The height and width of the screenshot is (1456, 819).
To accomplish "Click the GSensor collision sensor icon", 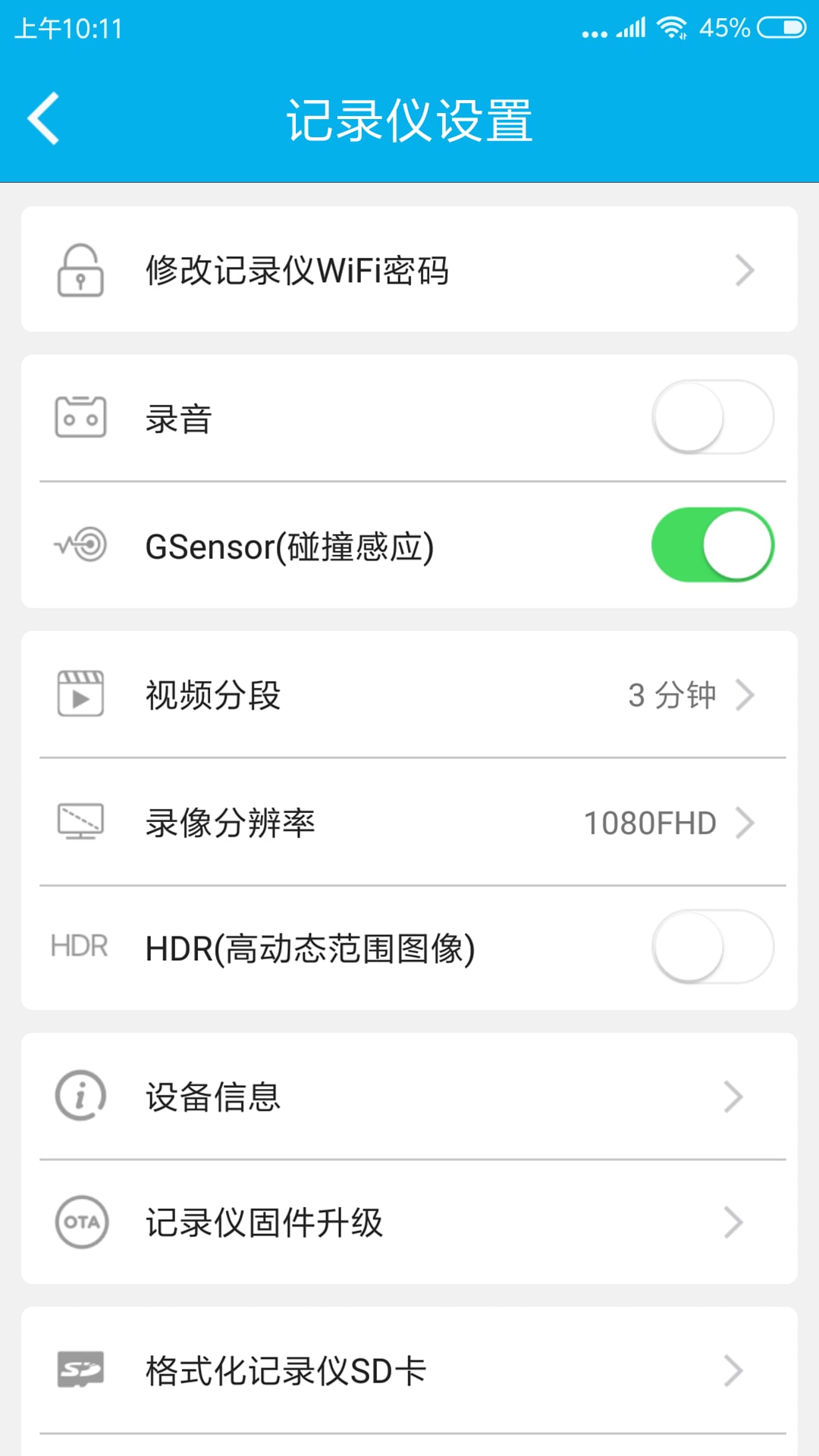I will tap(80, 544).
